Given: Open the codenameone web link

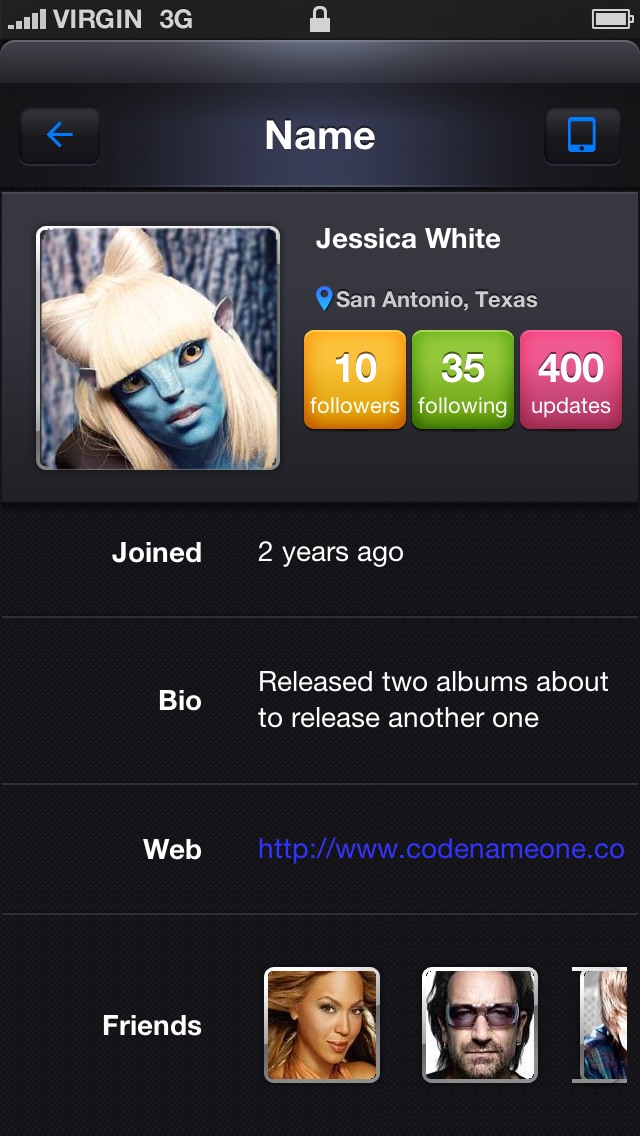Looking at the screenshot, I should pos(441,849).
